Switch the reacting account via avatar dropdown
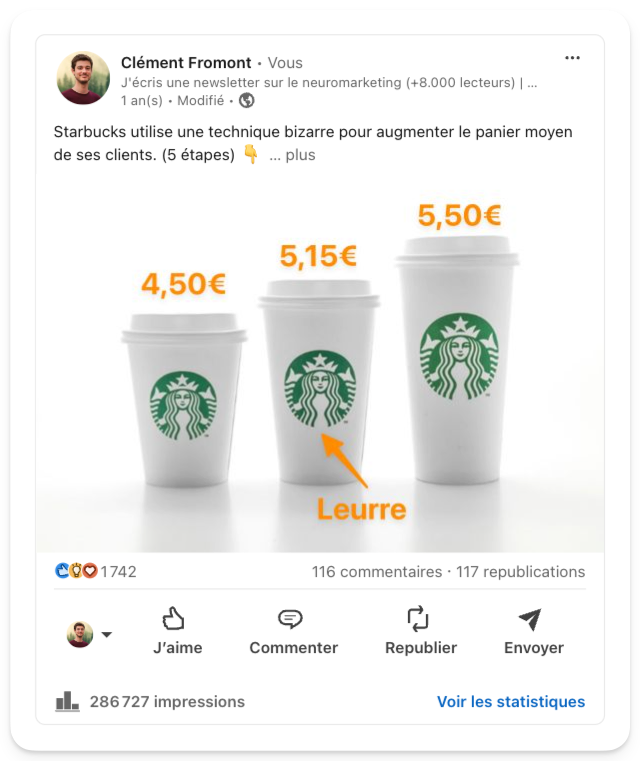 click(90, 634)
